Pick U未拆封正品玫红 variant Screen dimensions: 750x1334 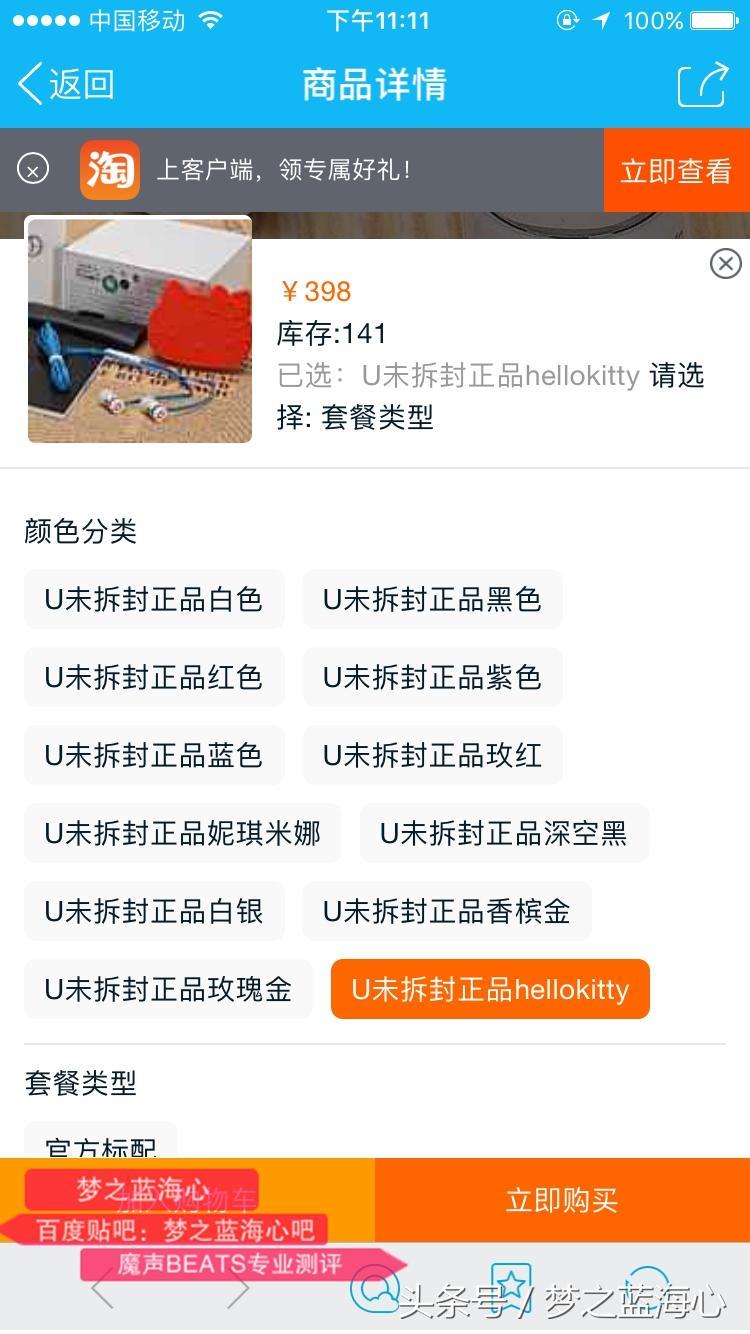(x=432, y=755)
